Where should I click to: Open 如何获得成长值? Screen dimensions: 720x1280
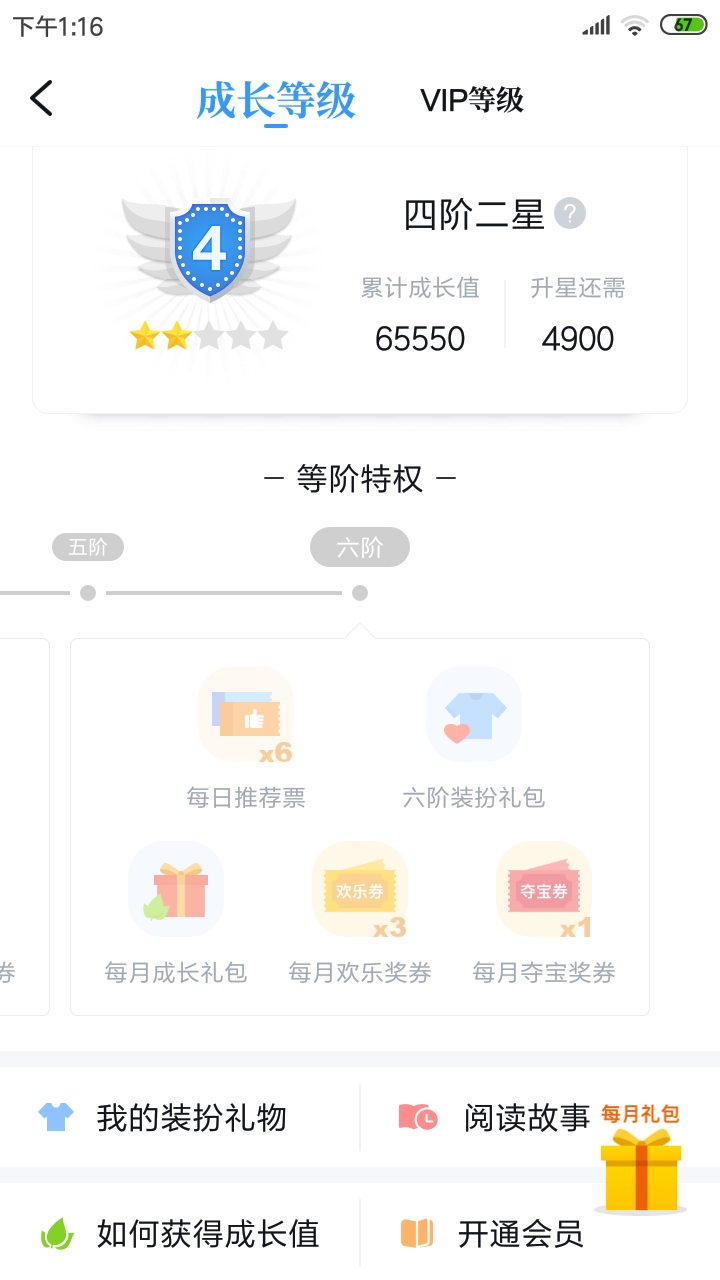180,1234
